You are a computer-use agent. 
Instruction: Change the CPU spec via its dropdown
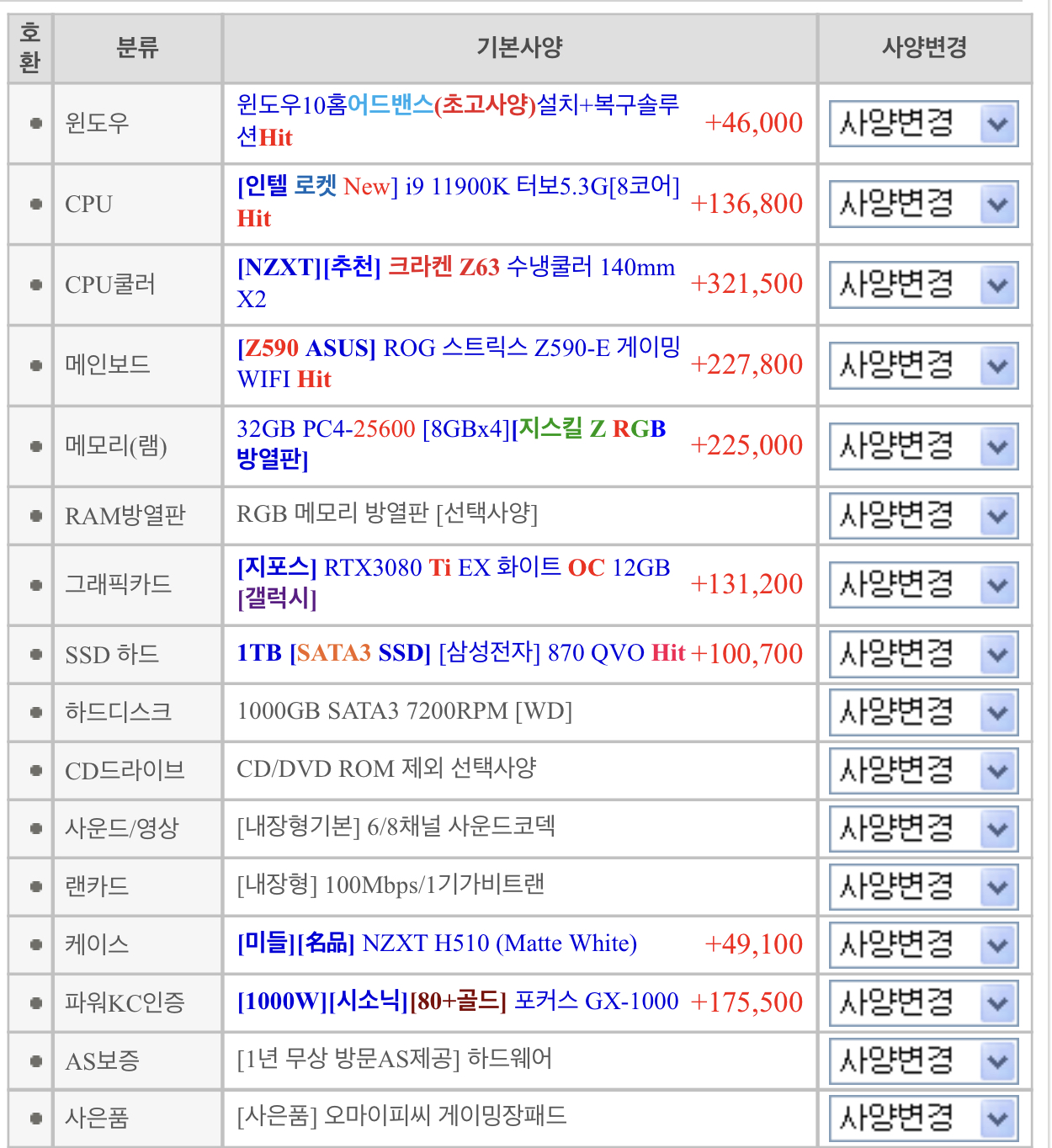click(923, 205)
